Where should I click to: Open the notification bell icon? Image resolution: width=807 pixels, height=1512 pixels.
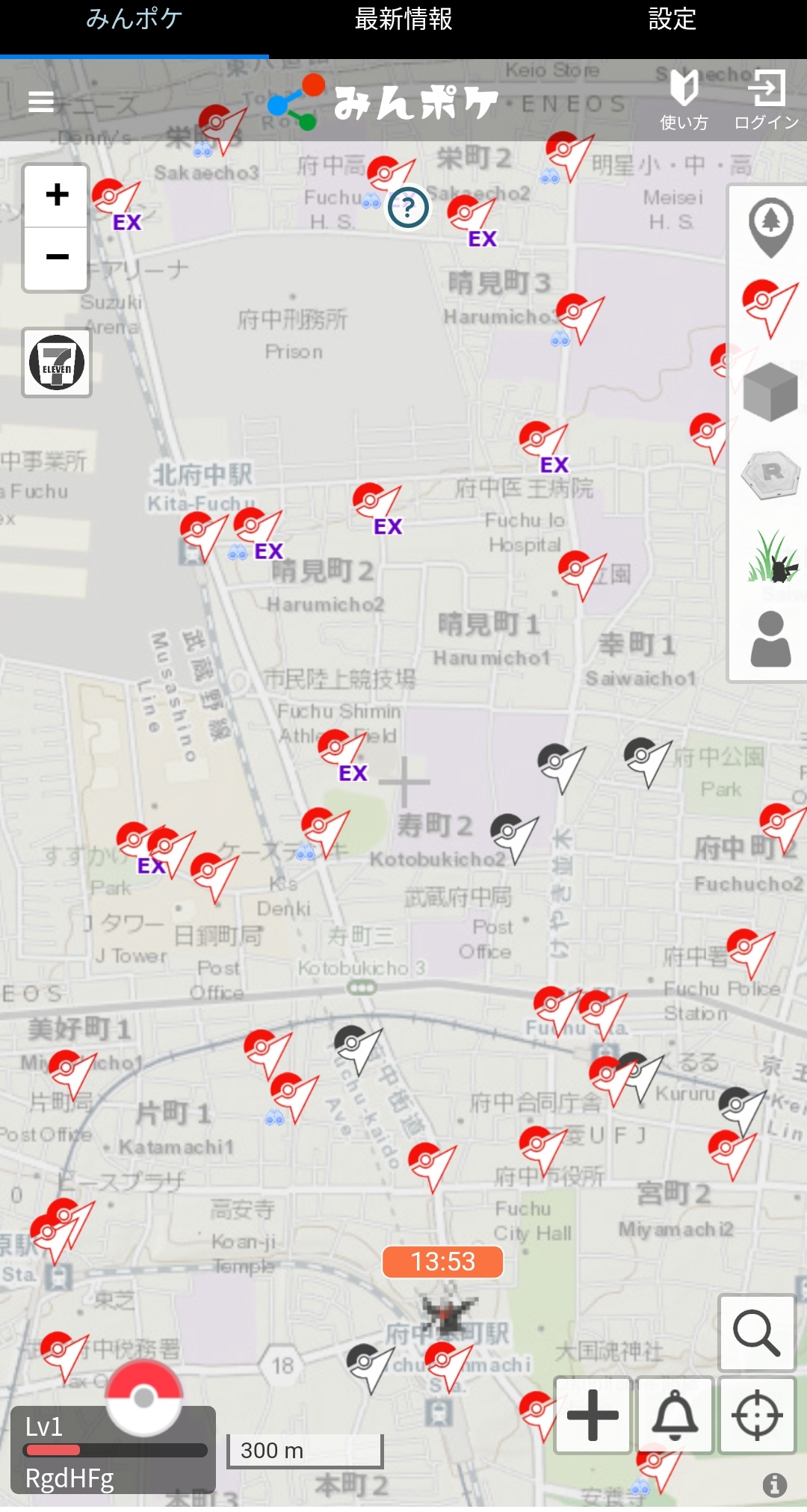[x=673, y=1415]
